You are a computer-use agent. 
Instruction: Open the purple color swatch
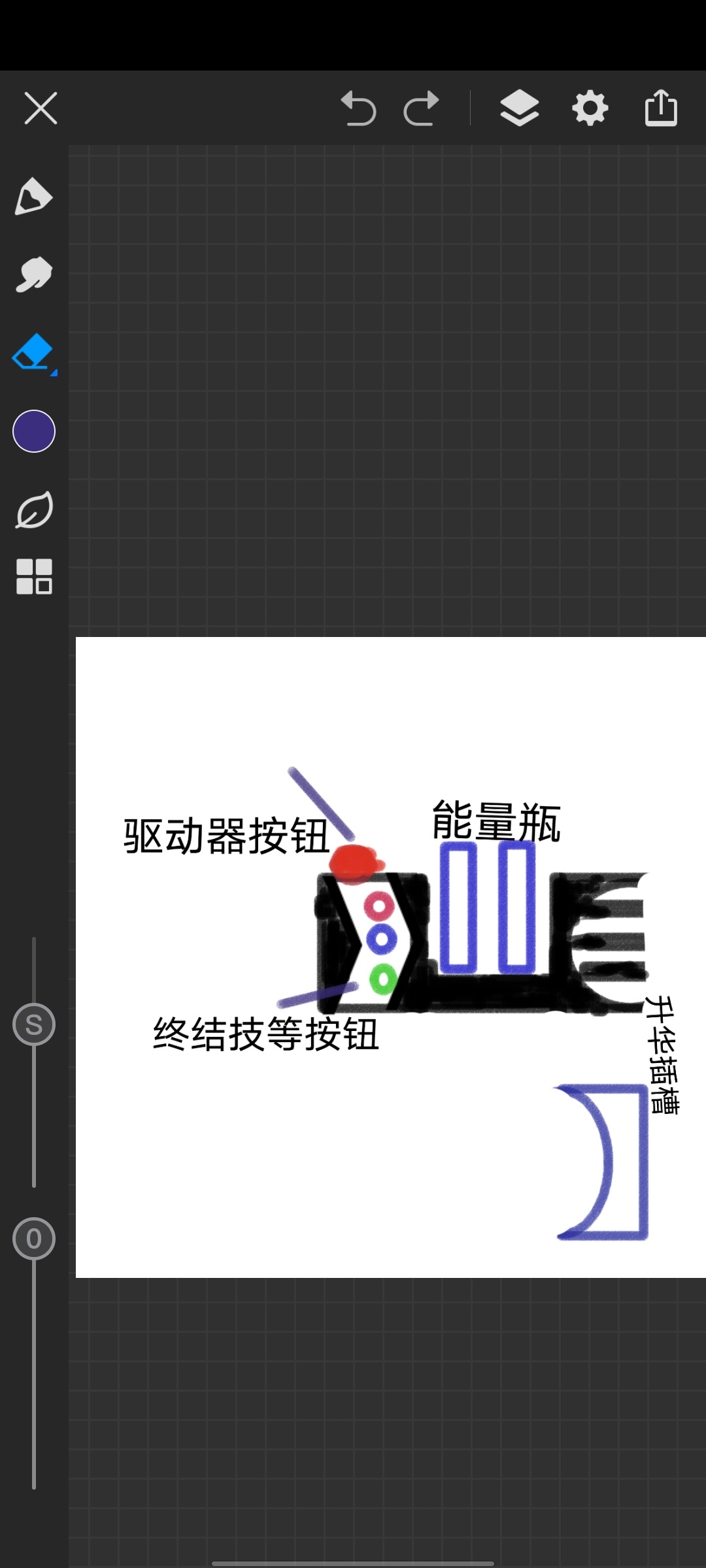[34, 431]
